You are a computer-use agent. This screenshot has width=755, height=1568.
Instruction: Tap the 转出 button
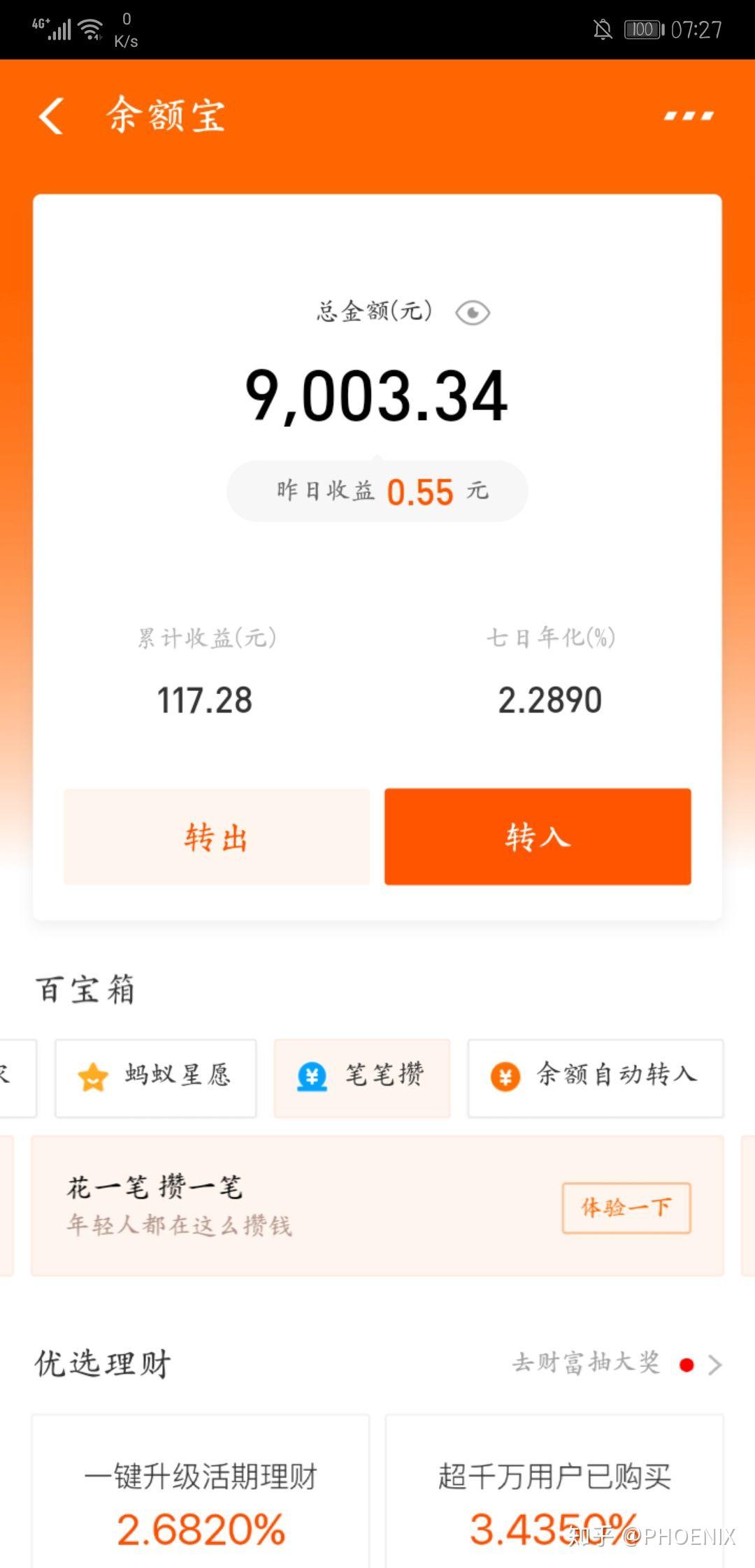[217, 836]
